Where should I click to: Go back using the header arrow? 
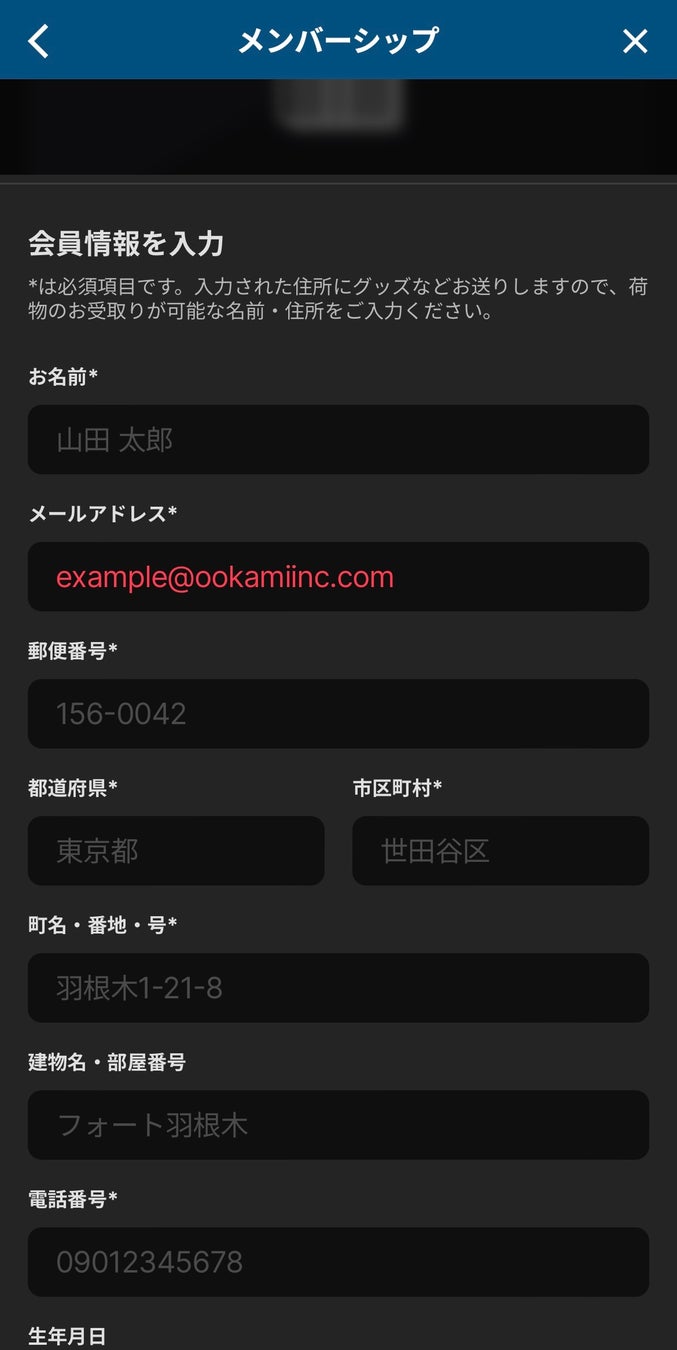(x=39, y=41)
